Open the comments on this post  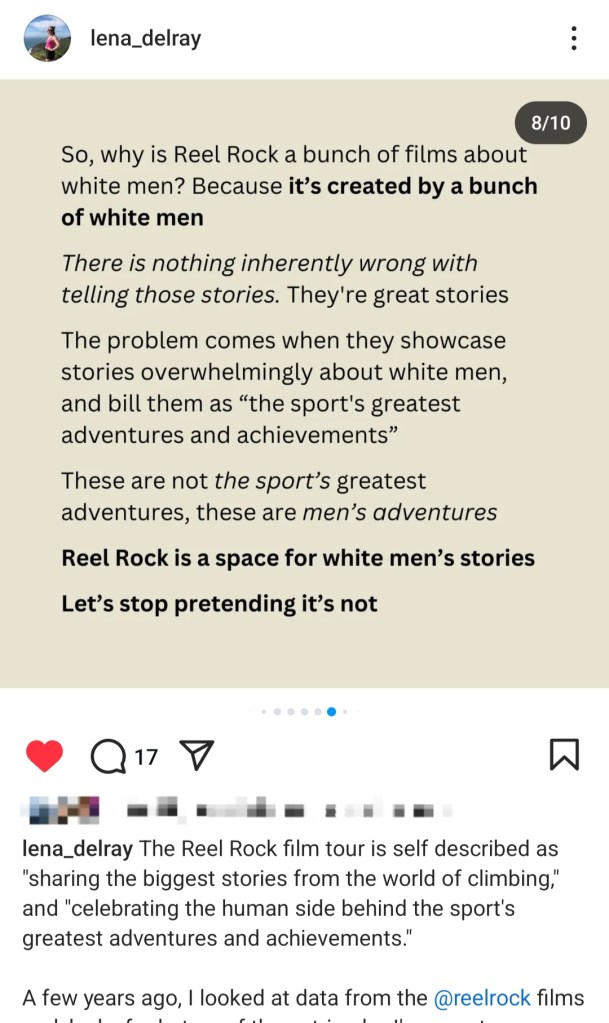click(x=106, y=757)
